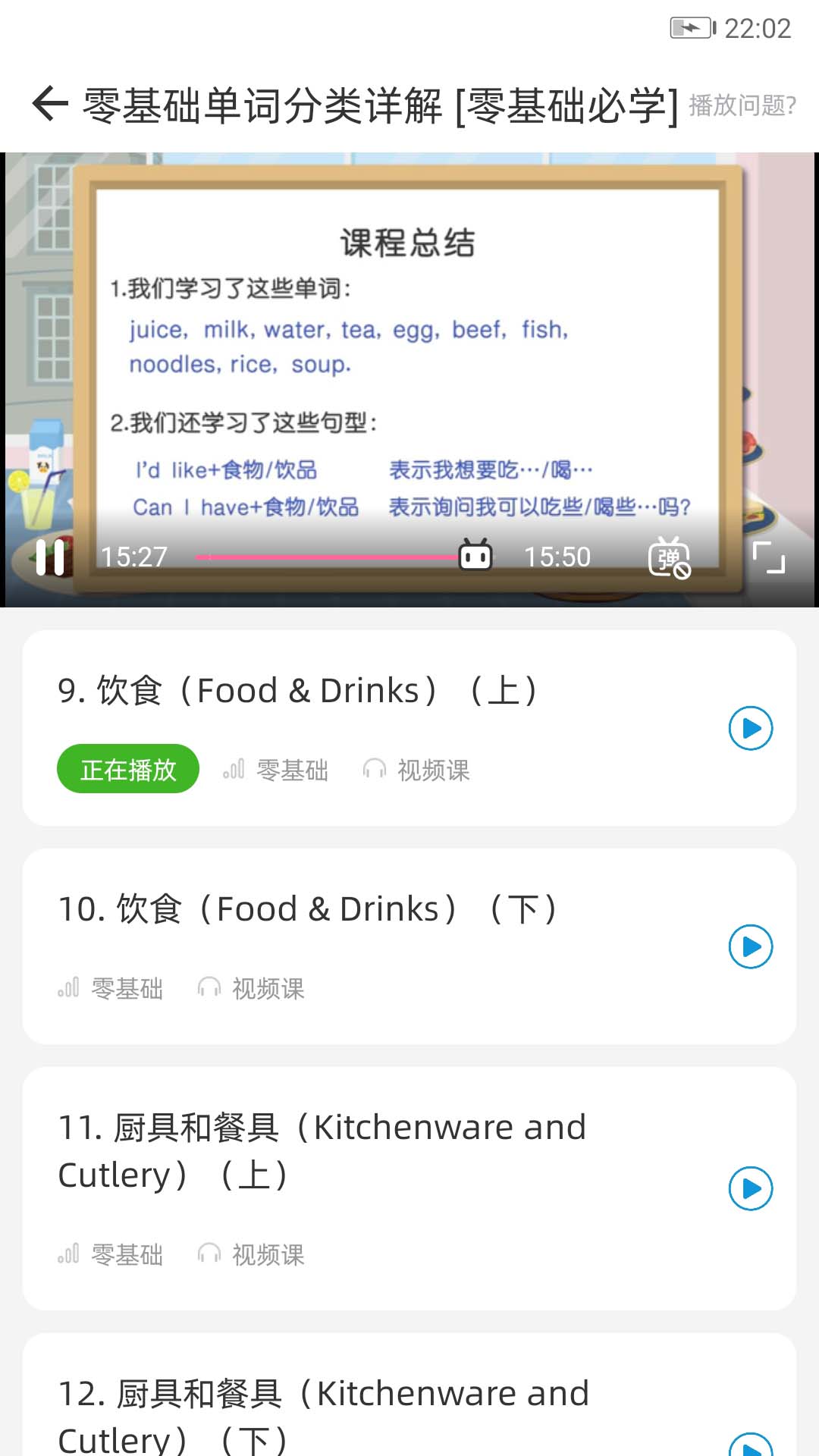
Task: Tap the clock 22:02 in the status bar
Action: click(x=758, y=29)
